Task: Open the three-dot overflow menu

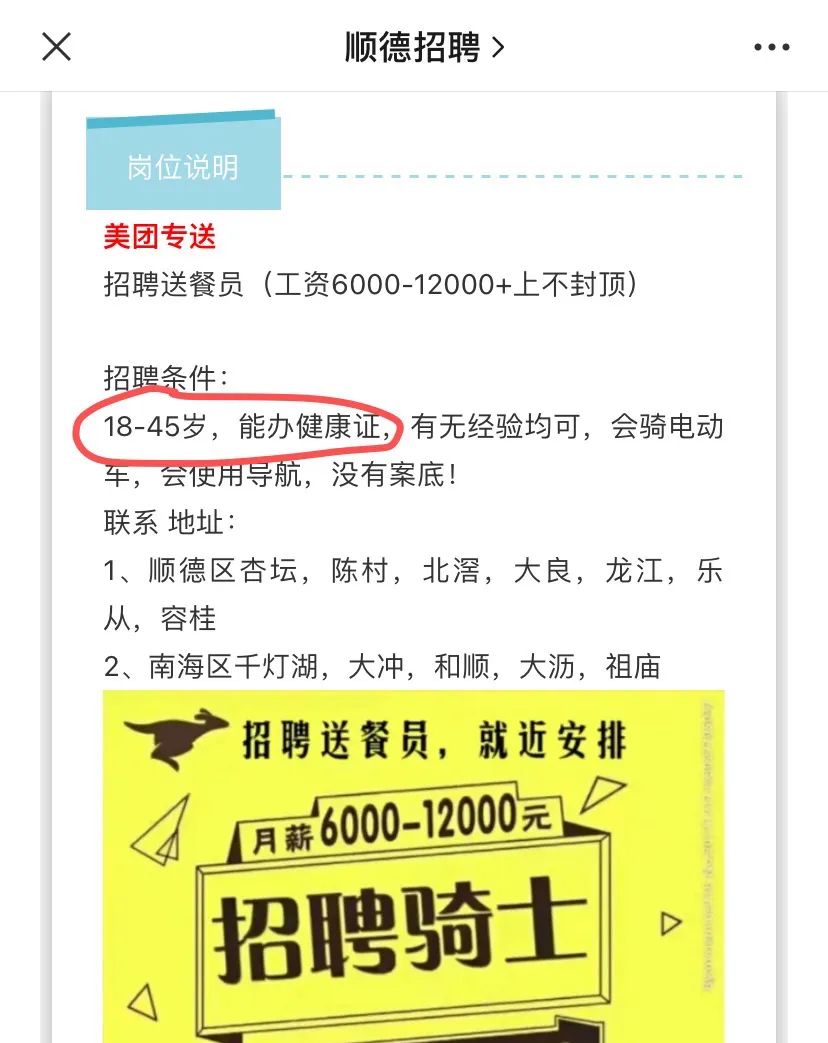Action: coord(771,47)
